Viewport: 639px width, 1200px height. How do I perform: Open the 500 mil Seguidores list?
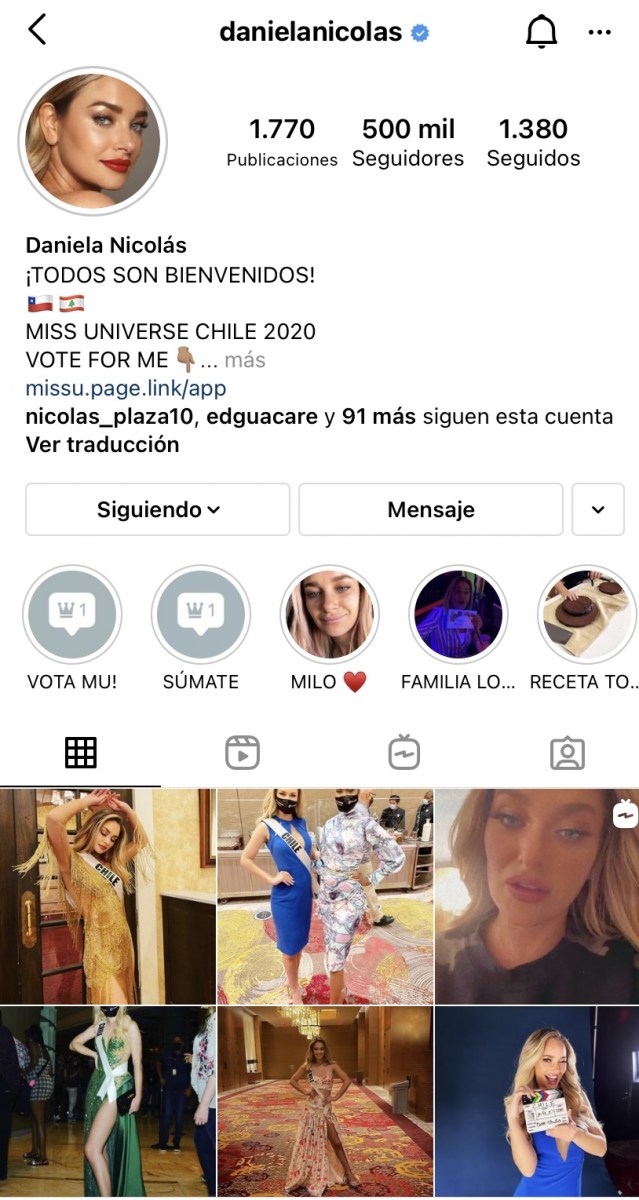pos(408,143)
